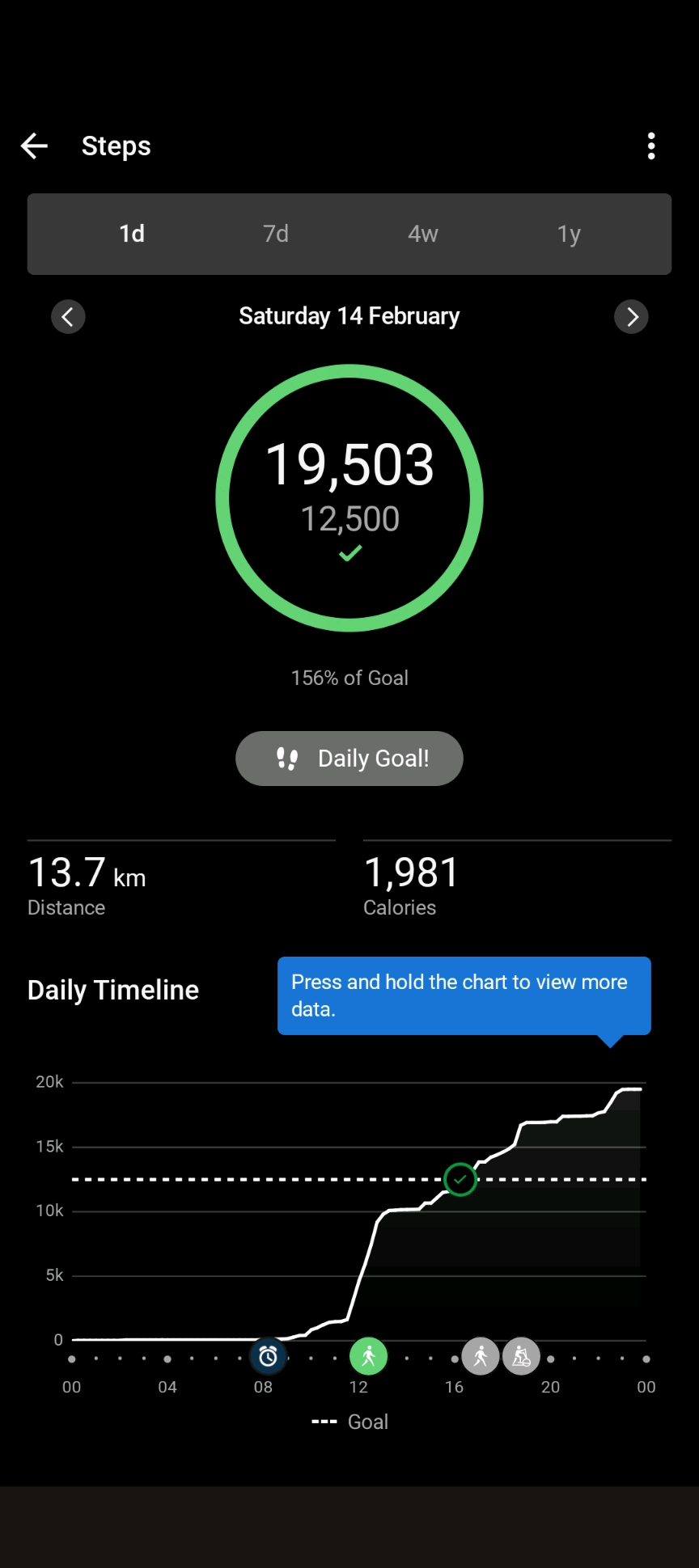This screenshot has width=699, height=1568.
Task: Switch to the 4w view
Action: click(x=422, y=234)
